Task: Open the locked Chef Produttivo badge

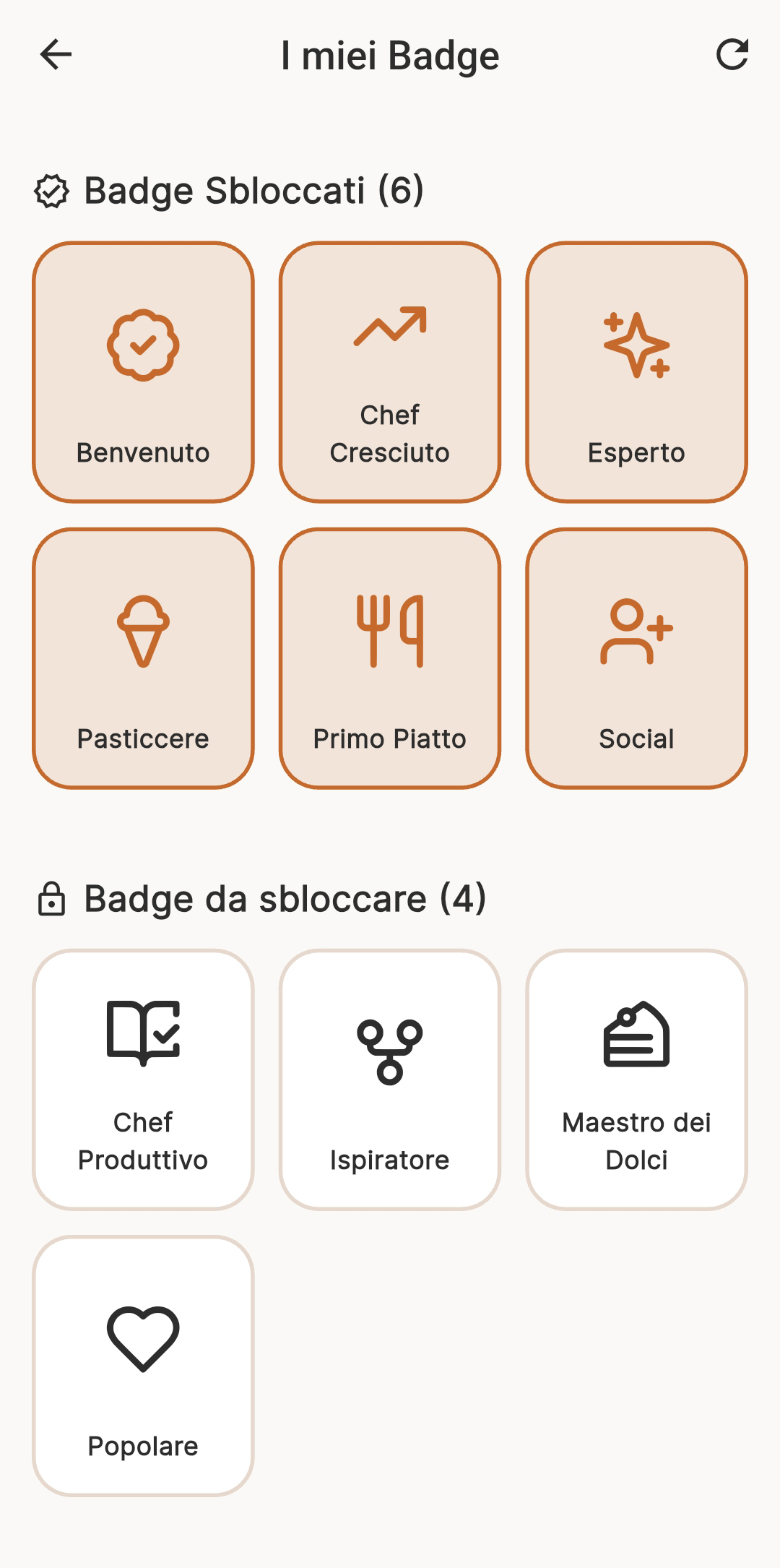Action: click(143, 1080)
